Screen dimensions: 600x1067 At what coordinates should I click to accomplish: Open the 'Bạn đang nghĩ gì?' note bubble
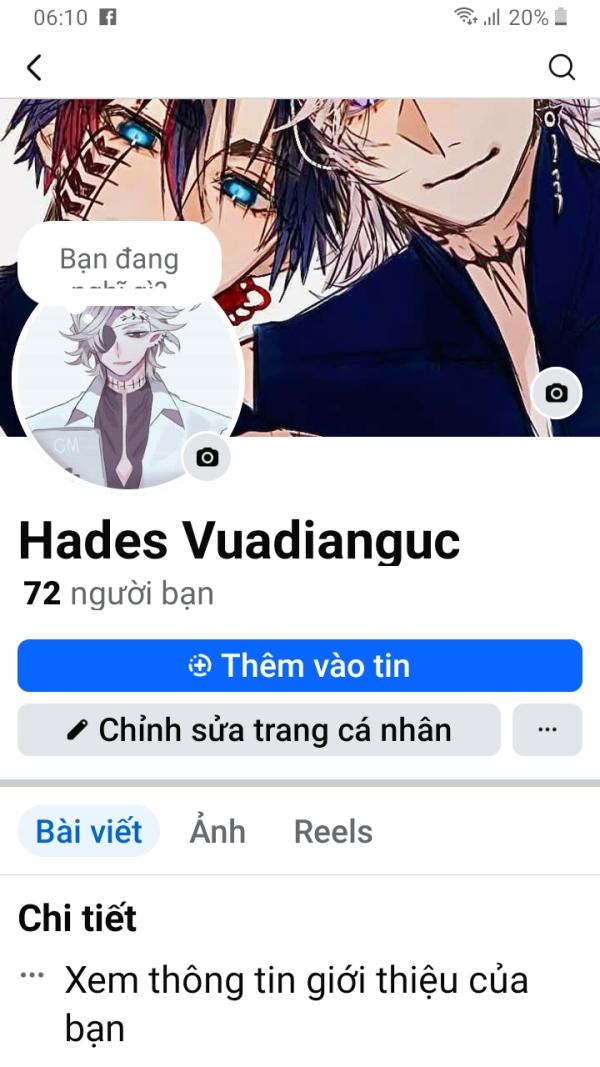tap(119, 263)
